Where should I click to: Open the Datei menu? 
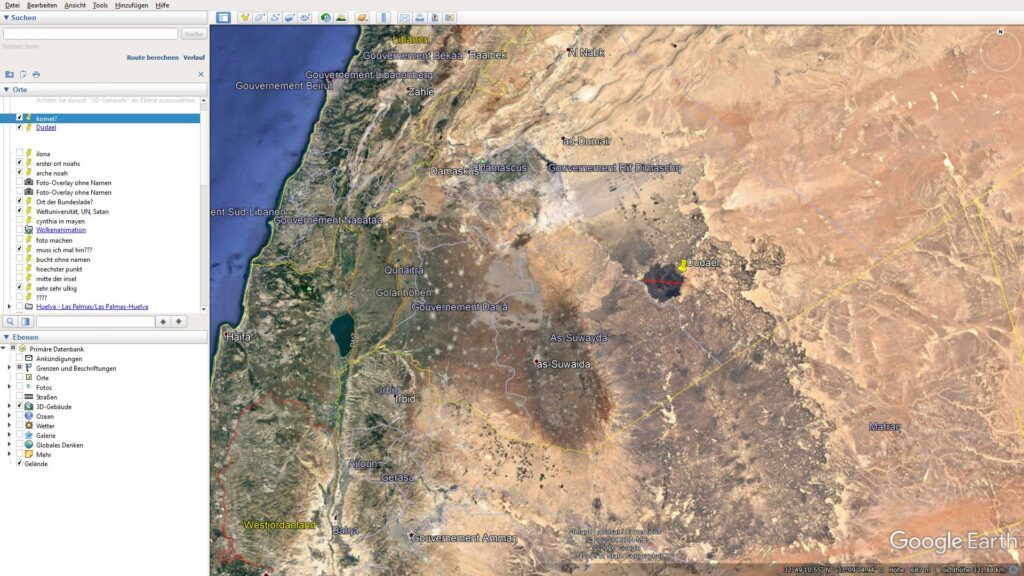pyautogui.click(x=12, y=5)
